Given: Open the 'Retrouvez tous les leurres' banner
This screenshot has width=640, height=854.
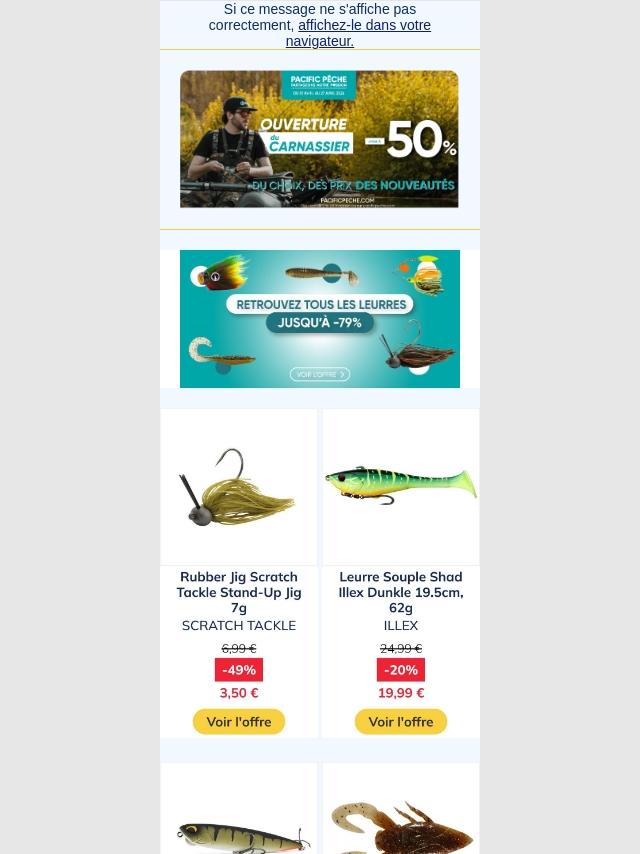Looking at the screenshot, I should click(319, 318).
